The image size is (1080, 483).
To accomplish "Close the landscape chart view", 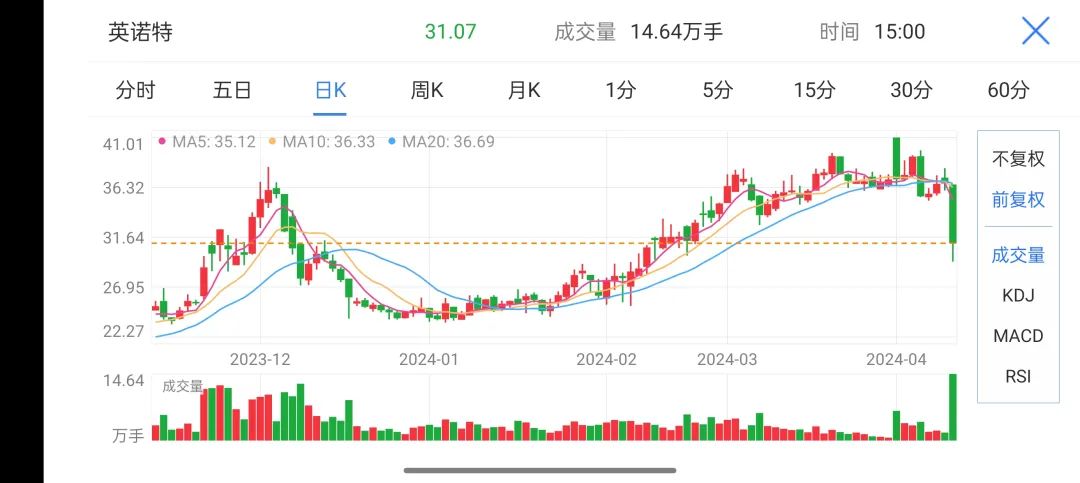I will tap(1035, 31).
